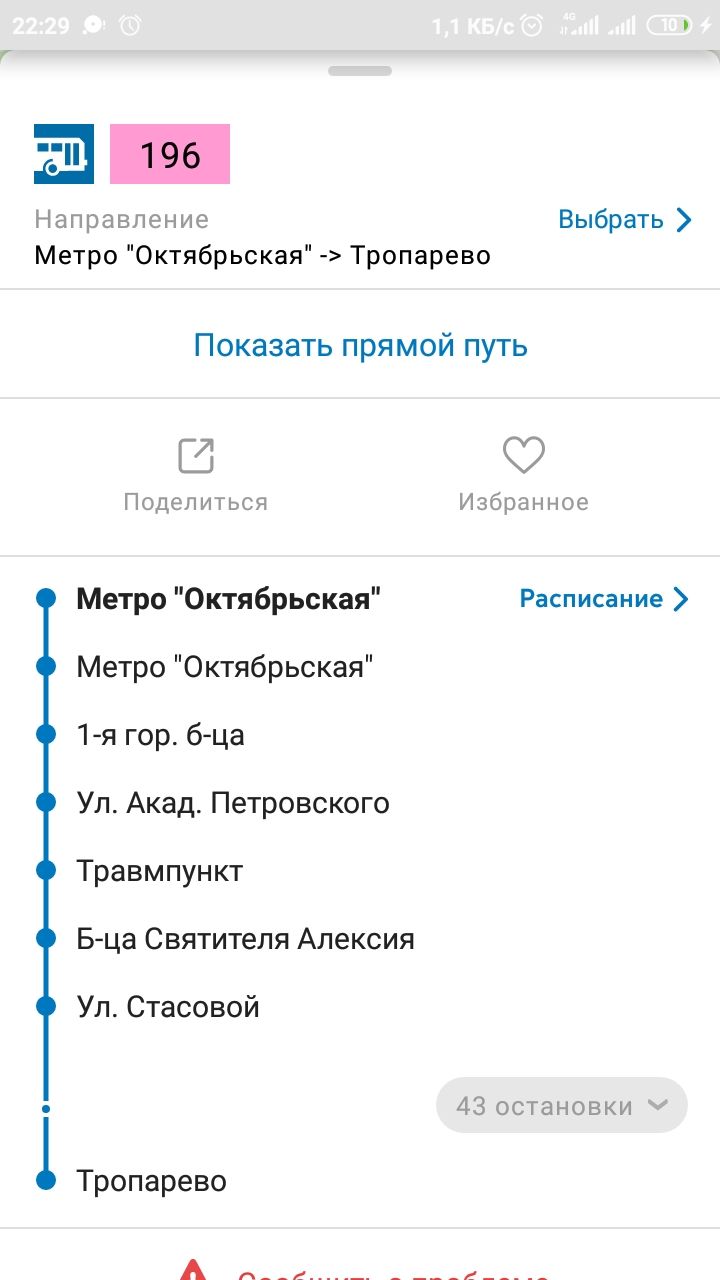Screen dimensions: 720x1280
Task: Select the 1-я гор. б-ца stop
Action: pos(161,735)
